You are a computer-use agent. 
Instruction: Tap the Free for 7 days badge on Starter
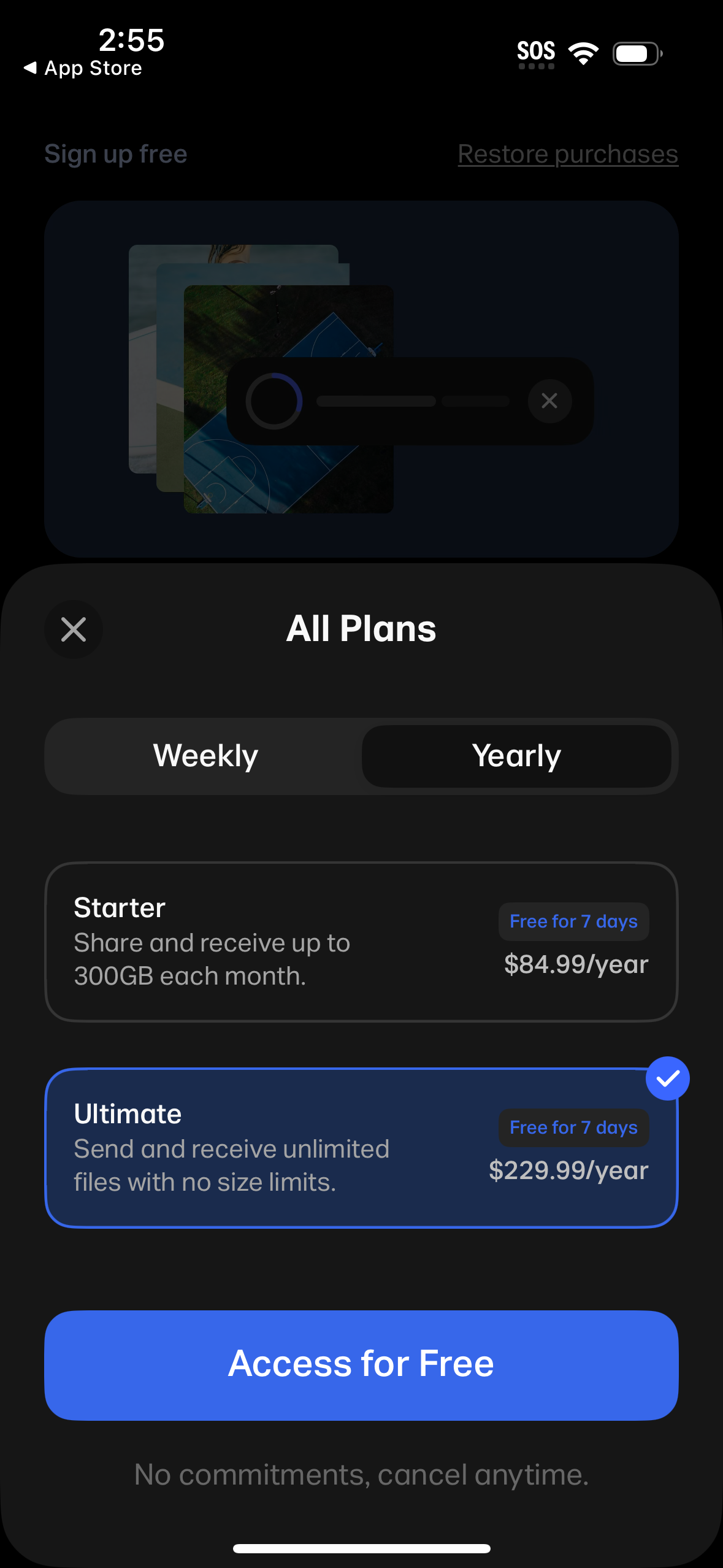pos(573,921)
